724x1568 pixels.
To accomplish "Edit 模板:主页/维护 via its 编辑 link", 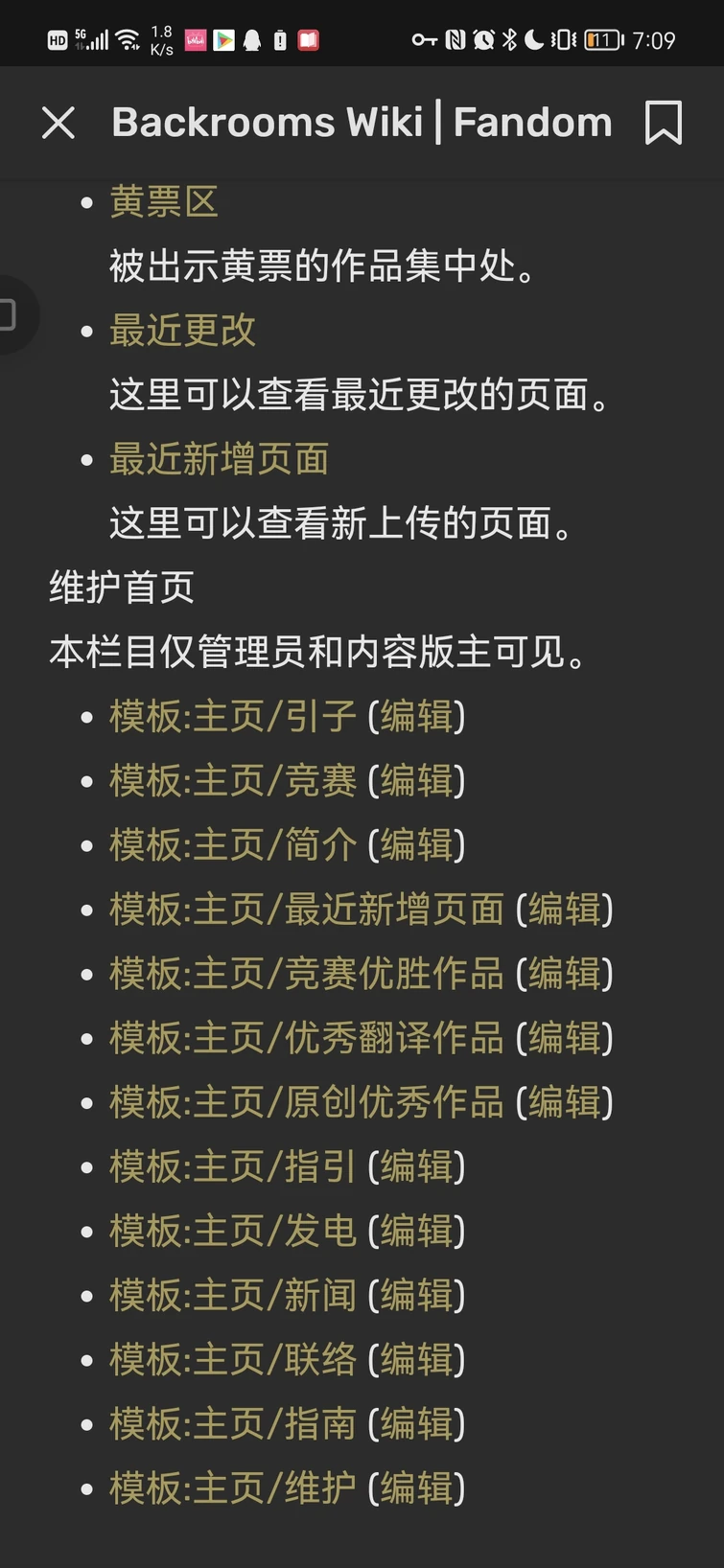I will 417,1487.
